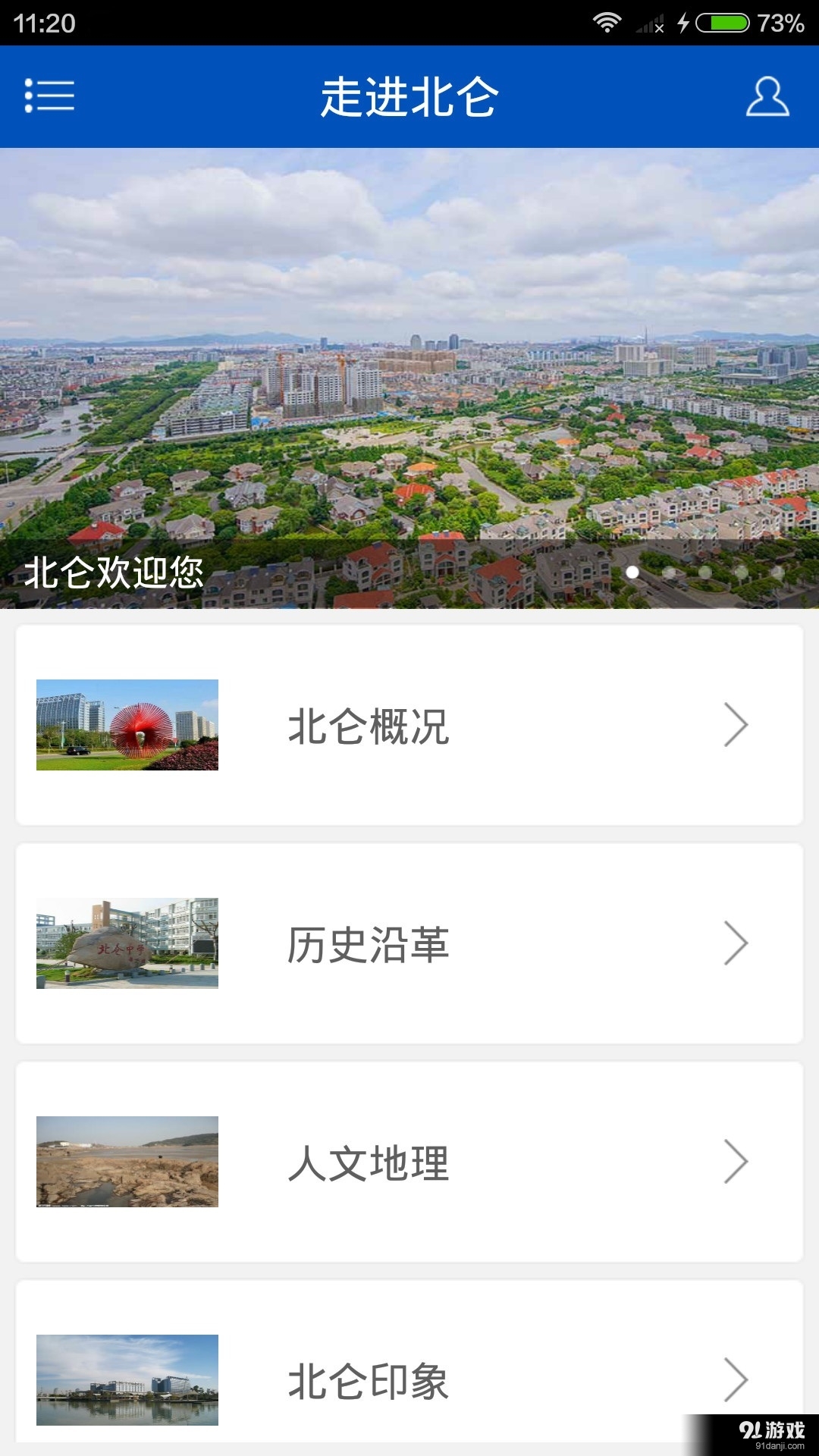The width and height of the screenshot is (819, 1456).
Task: Tap the 北仑概况 thumbnail image
Action: (126, 725)
